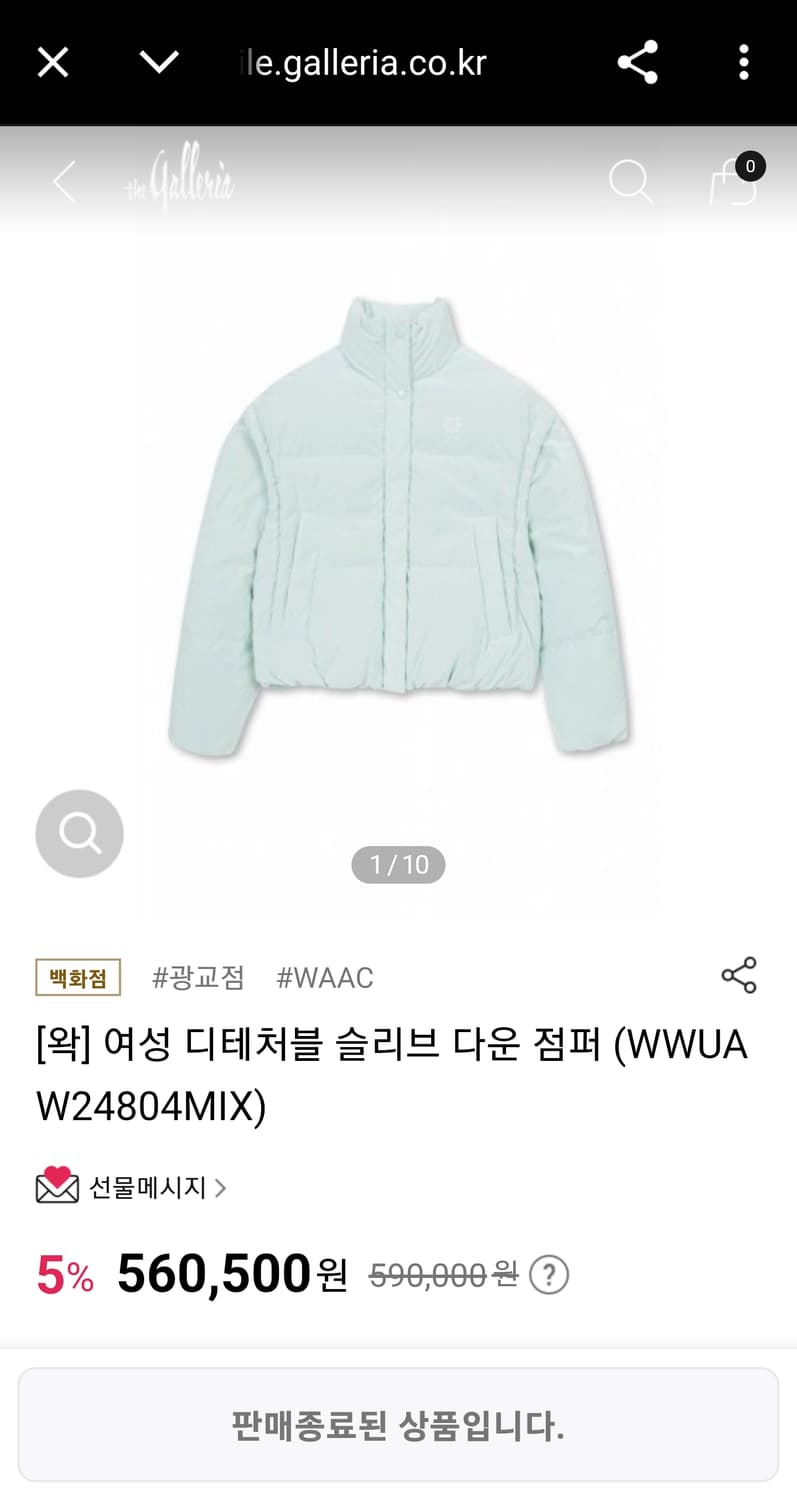Share the page using the browser share icon
Screen dimensions: 797x1500
point(637,62)
